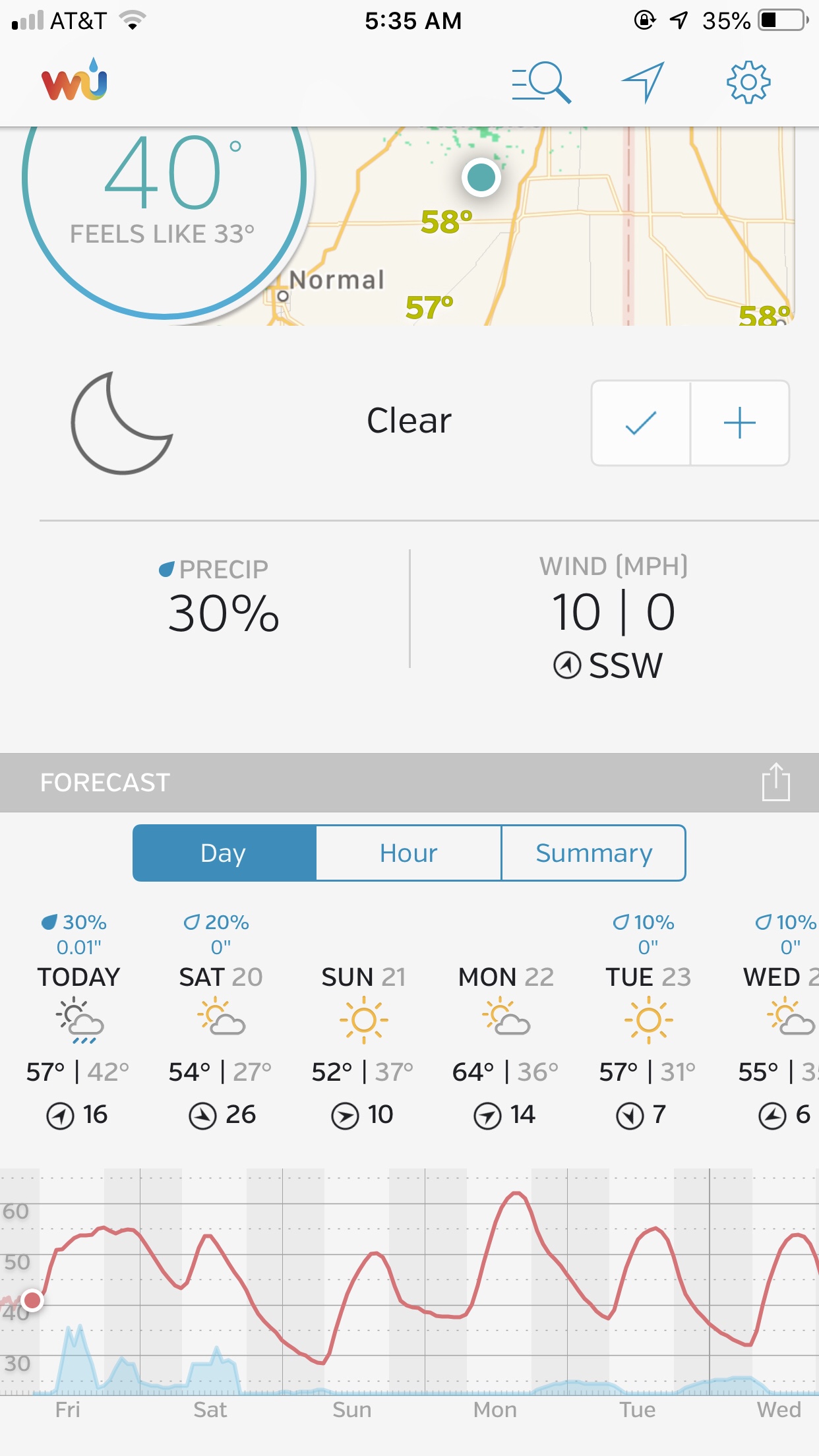The image size is (819, 1456).
Task: Tap the current location arrow icon
Action: click(643, 82)
